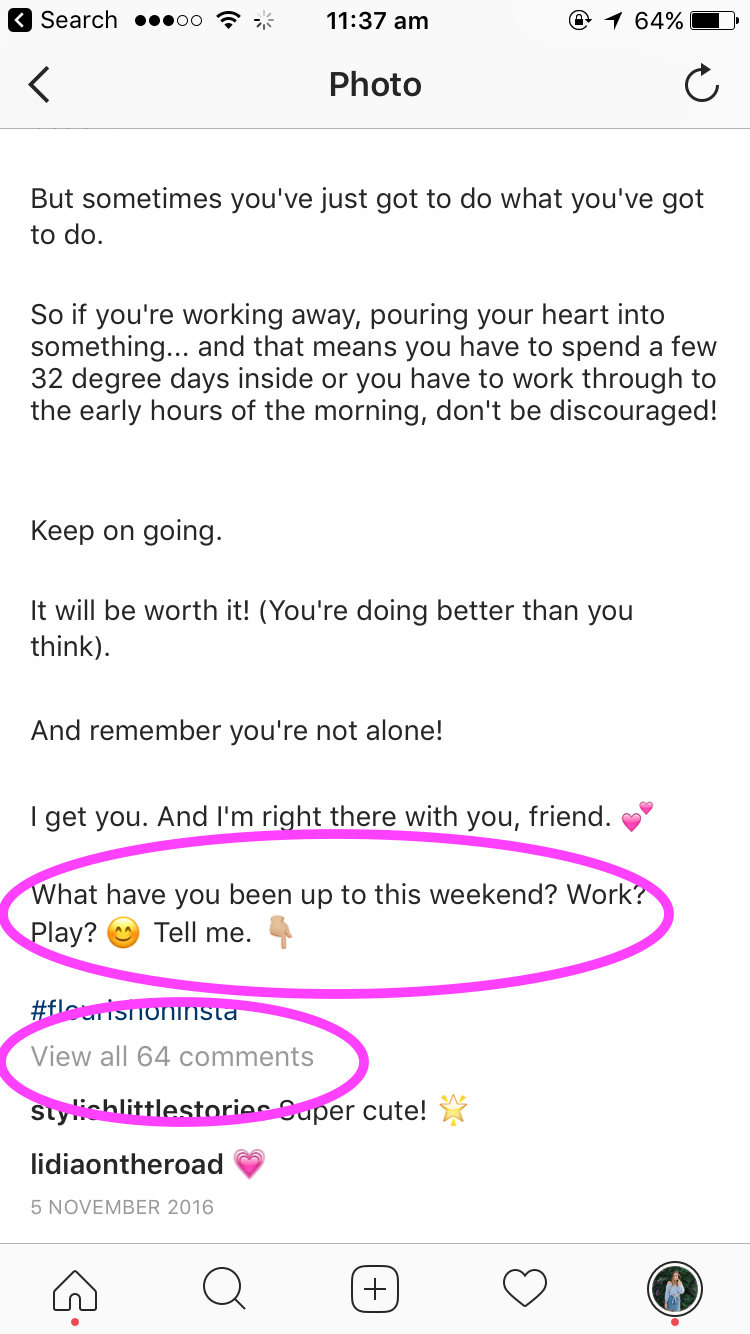Open the Activity heart tab
Viewport: 750px width, 1334px height.
pyautogui.click(x=525, y=1288)
